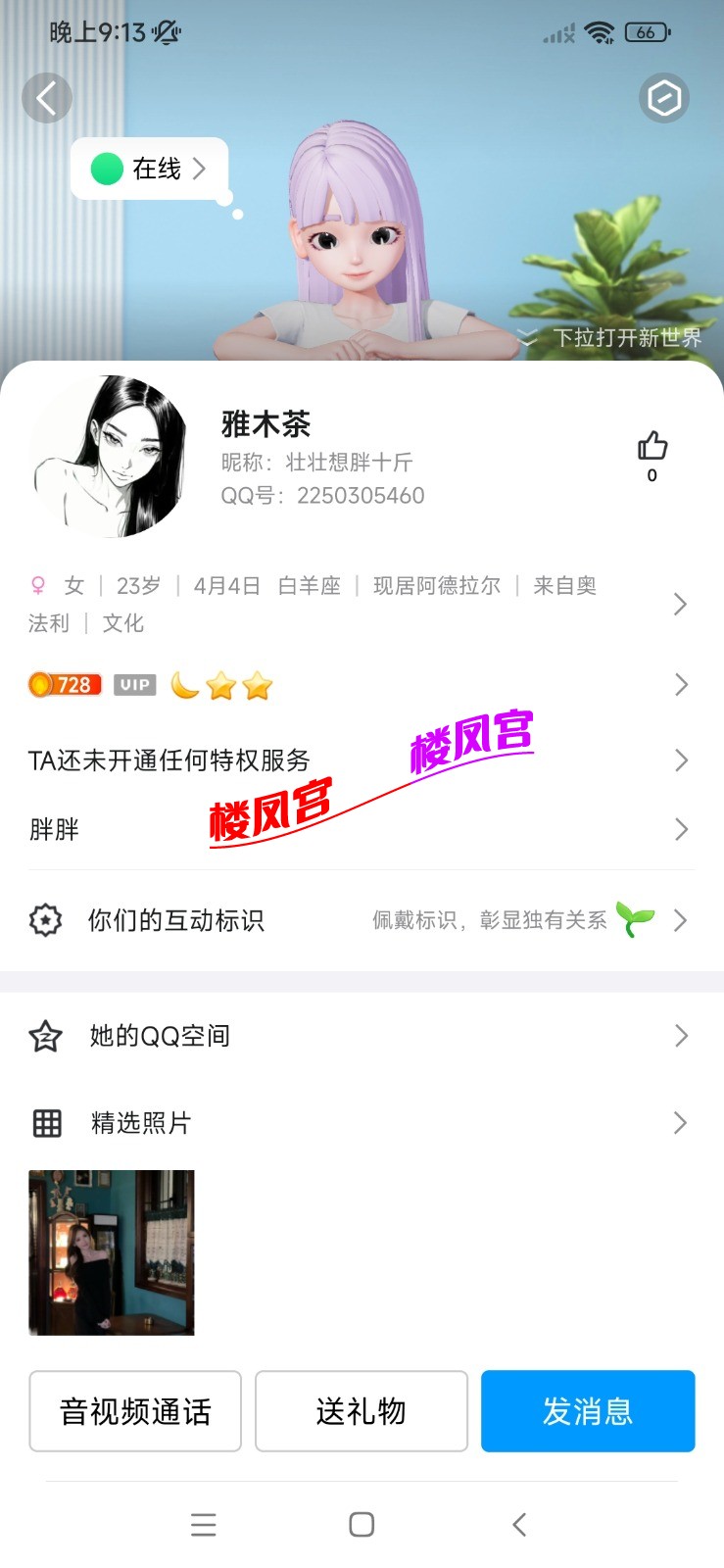Tap 送礼物 to send a gift
The image size is (724, 1568).
click(361, 1411)
